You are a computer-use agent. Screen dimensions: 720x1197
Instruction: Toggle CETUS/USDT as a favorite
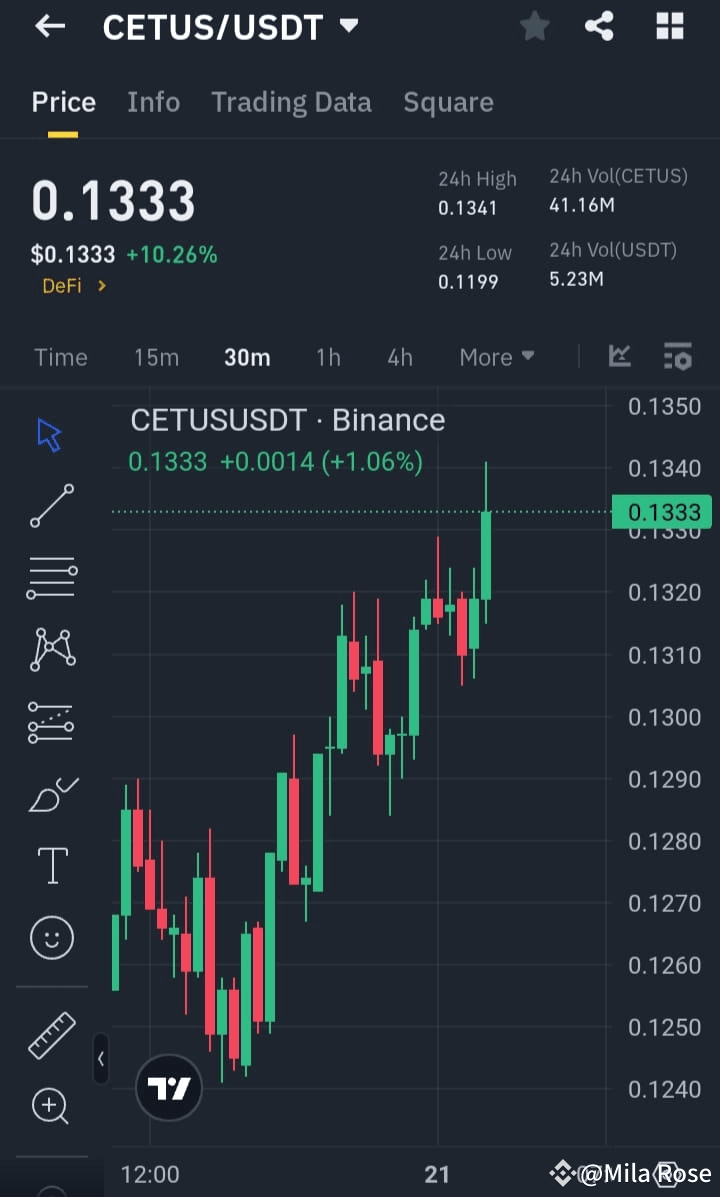pos(534,26)
